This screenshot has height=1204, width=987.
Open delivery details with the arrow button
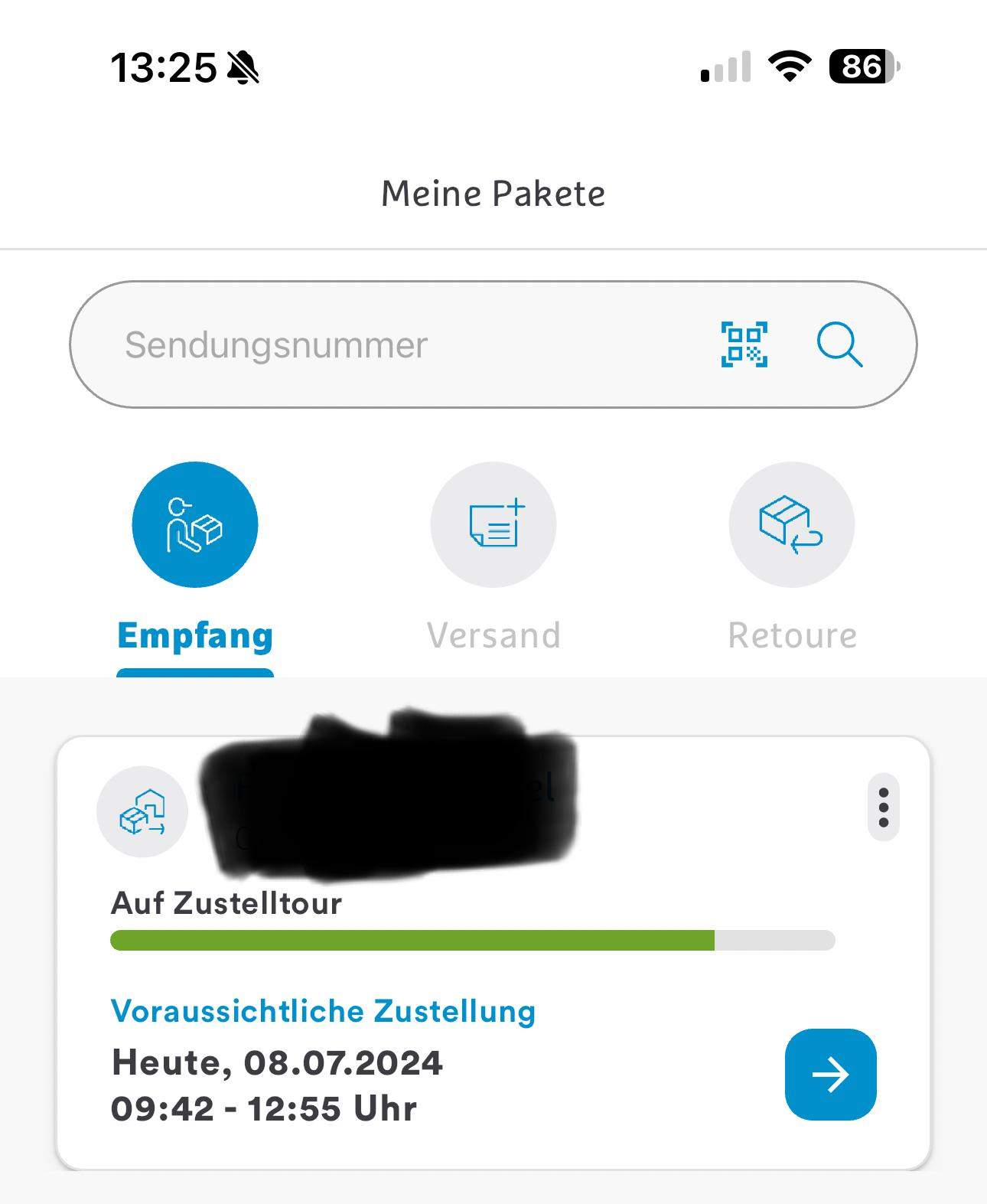(830, 1075)
